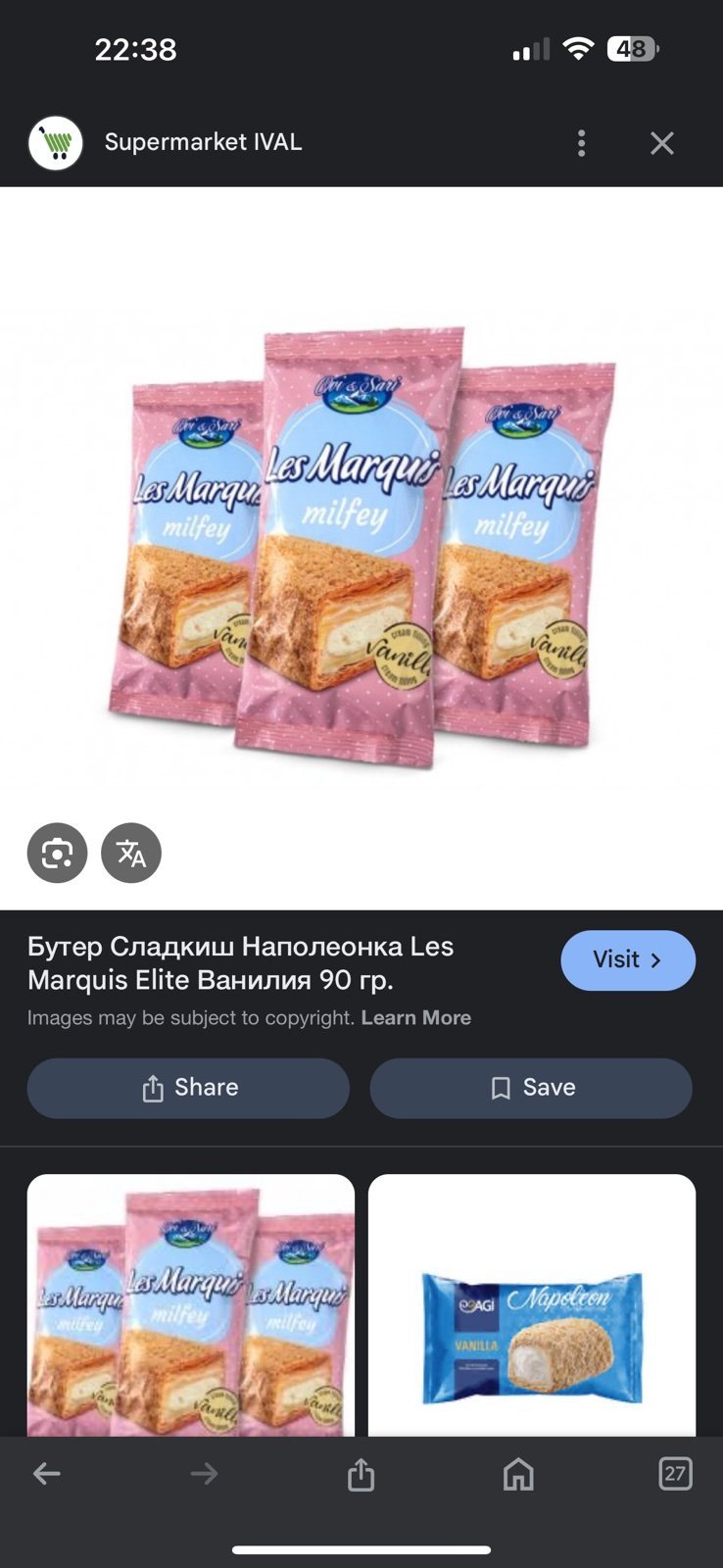Screen dimensions: 723x1568
Task: Go back to the previous page
Action: point(47,1473)
